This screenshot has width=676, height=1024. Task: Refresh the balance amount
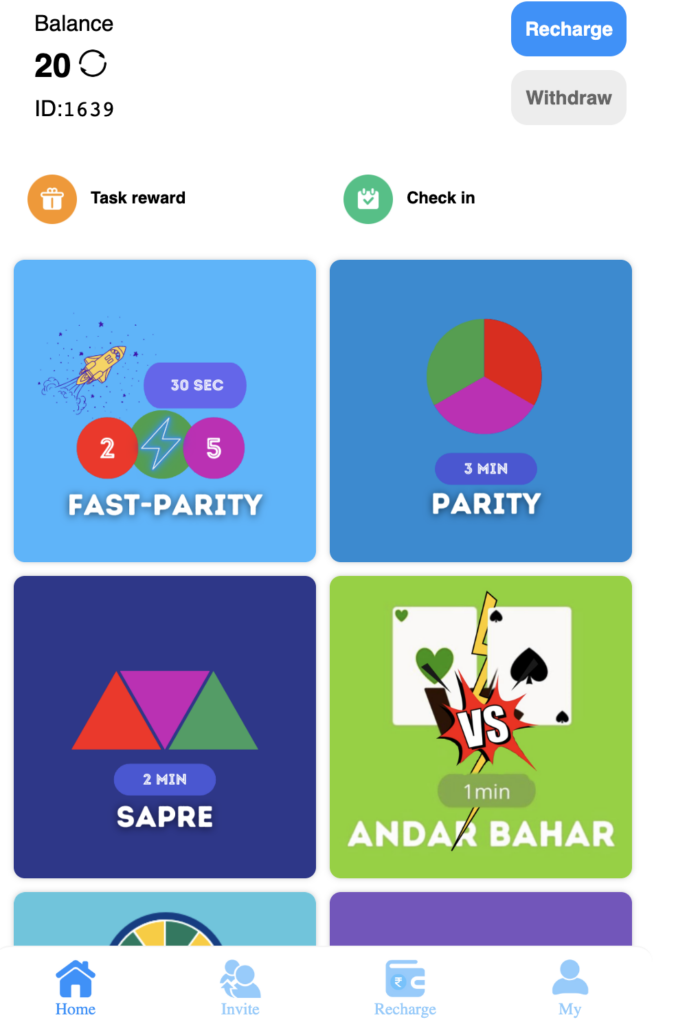point(92,65)
